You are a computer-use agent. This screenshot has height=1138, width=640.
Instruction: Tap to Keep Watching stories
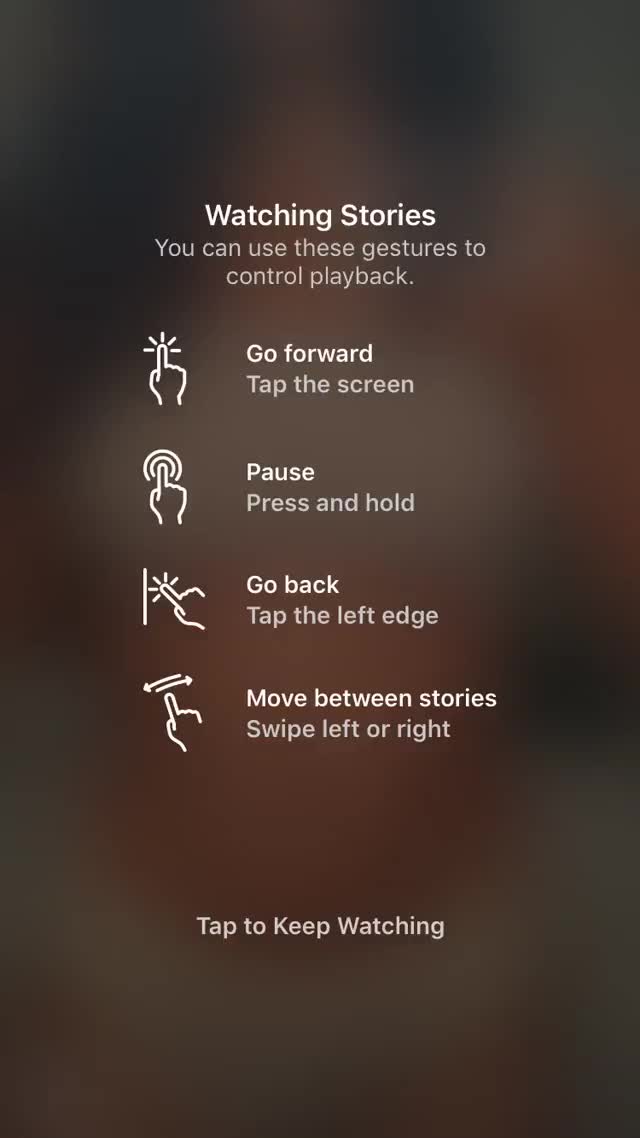pos(320,926)
